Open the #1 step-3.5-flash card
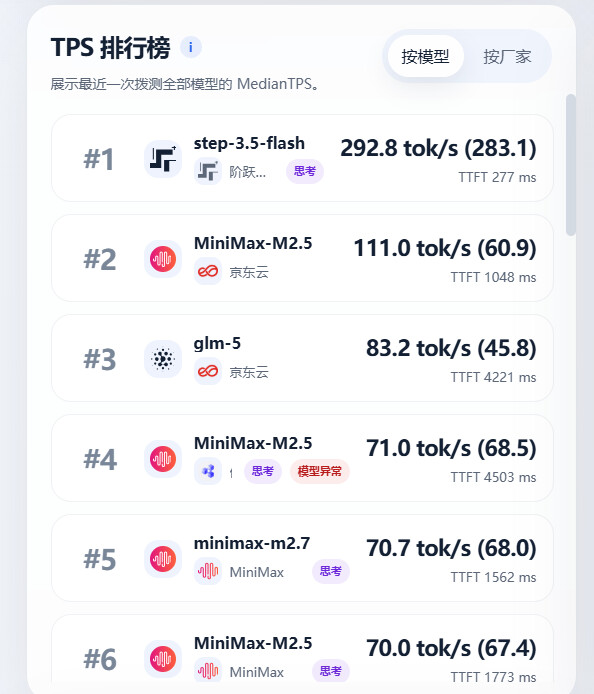594x694 pixels. coord(302,158)
